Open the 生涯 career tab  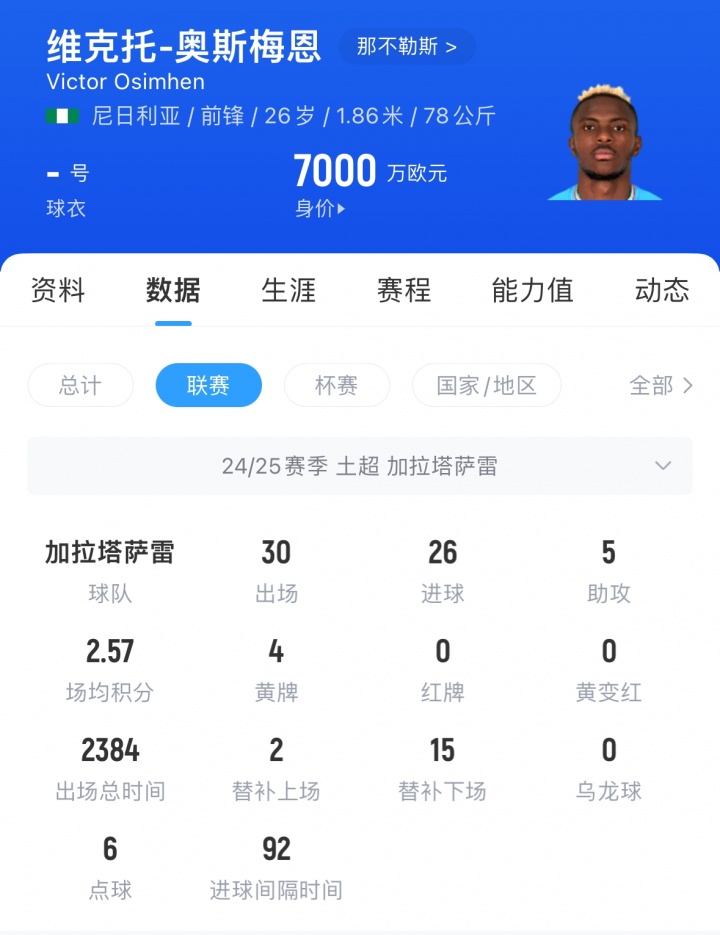(x=288, y=291)
